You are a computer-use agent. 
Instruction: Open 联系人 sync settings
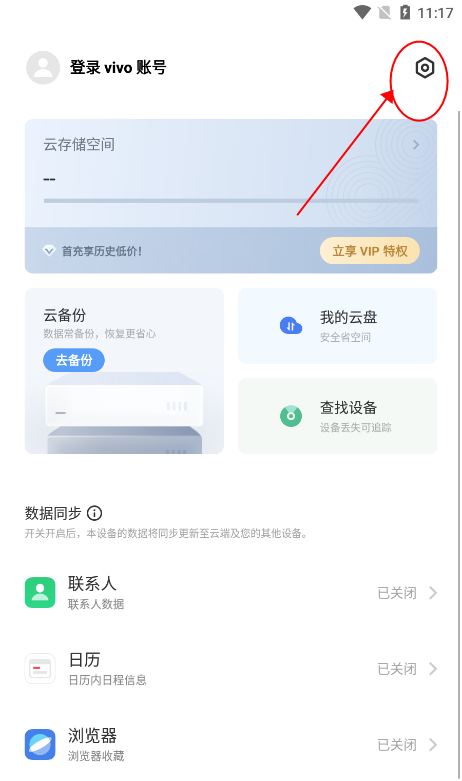pos(231,593)
